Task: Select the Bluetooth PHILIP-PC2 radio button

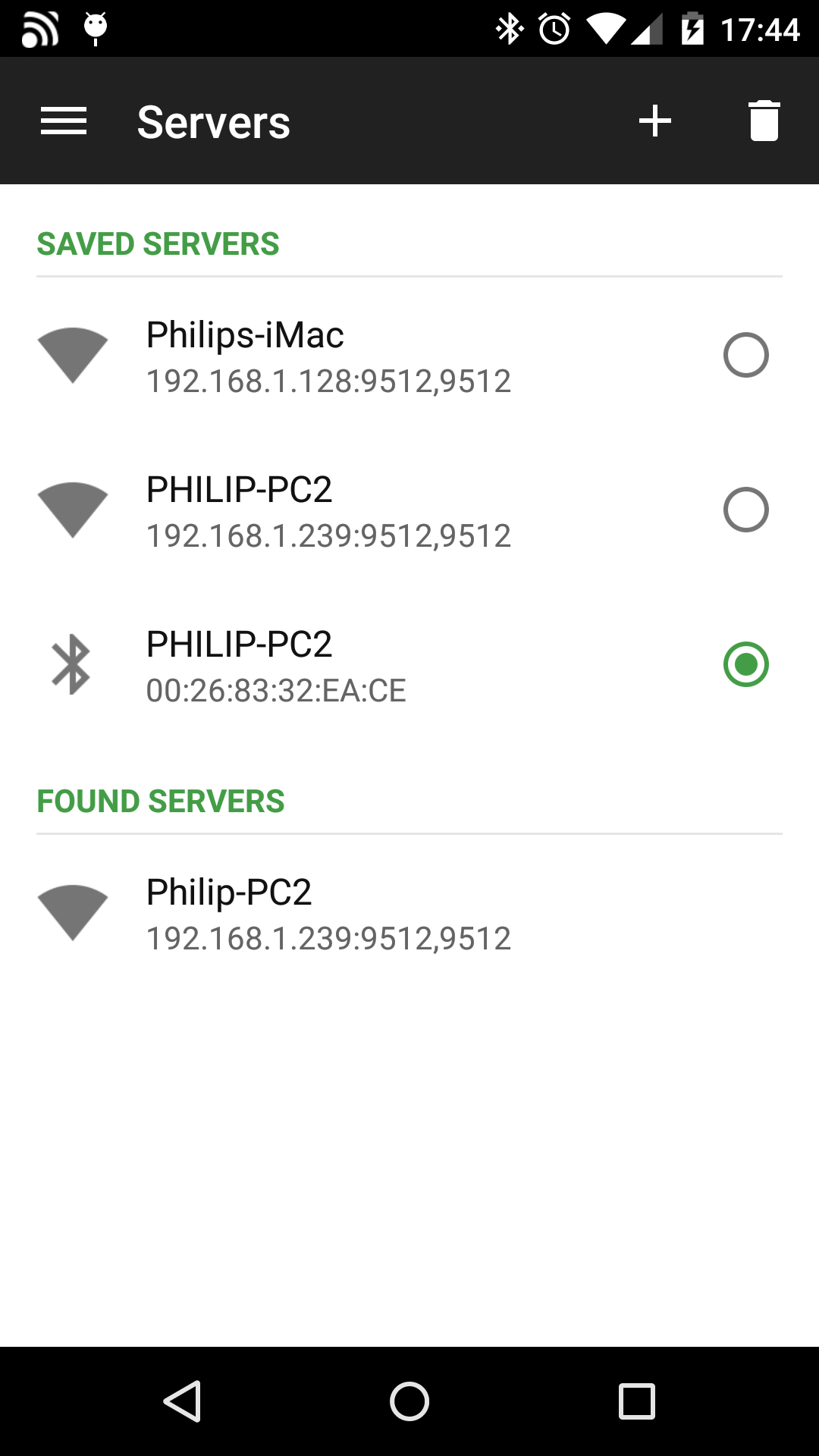Action: coord(746,664)
